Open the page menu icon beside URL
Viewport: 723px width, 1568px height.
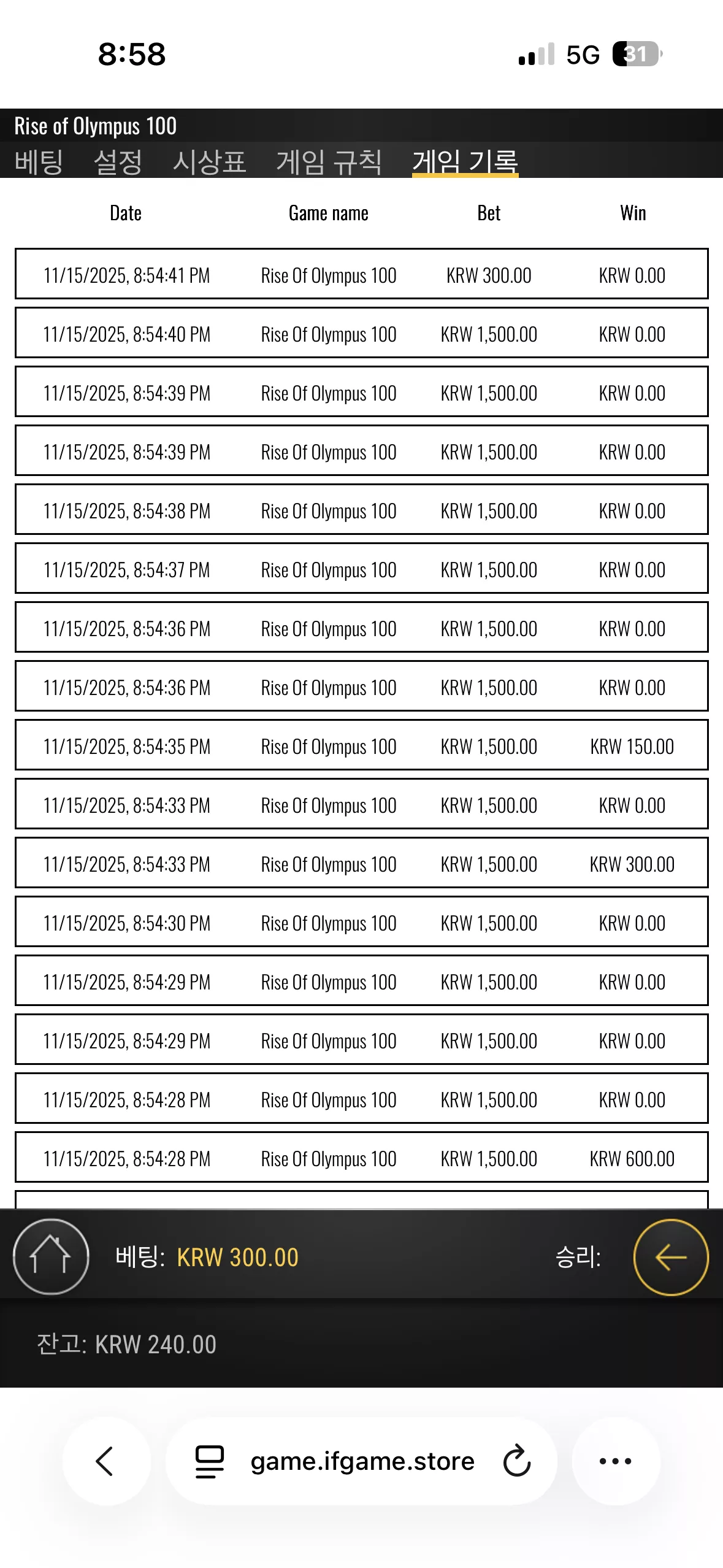210,1461
